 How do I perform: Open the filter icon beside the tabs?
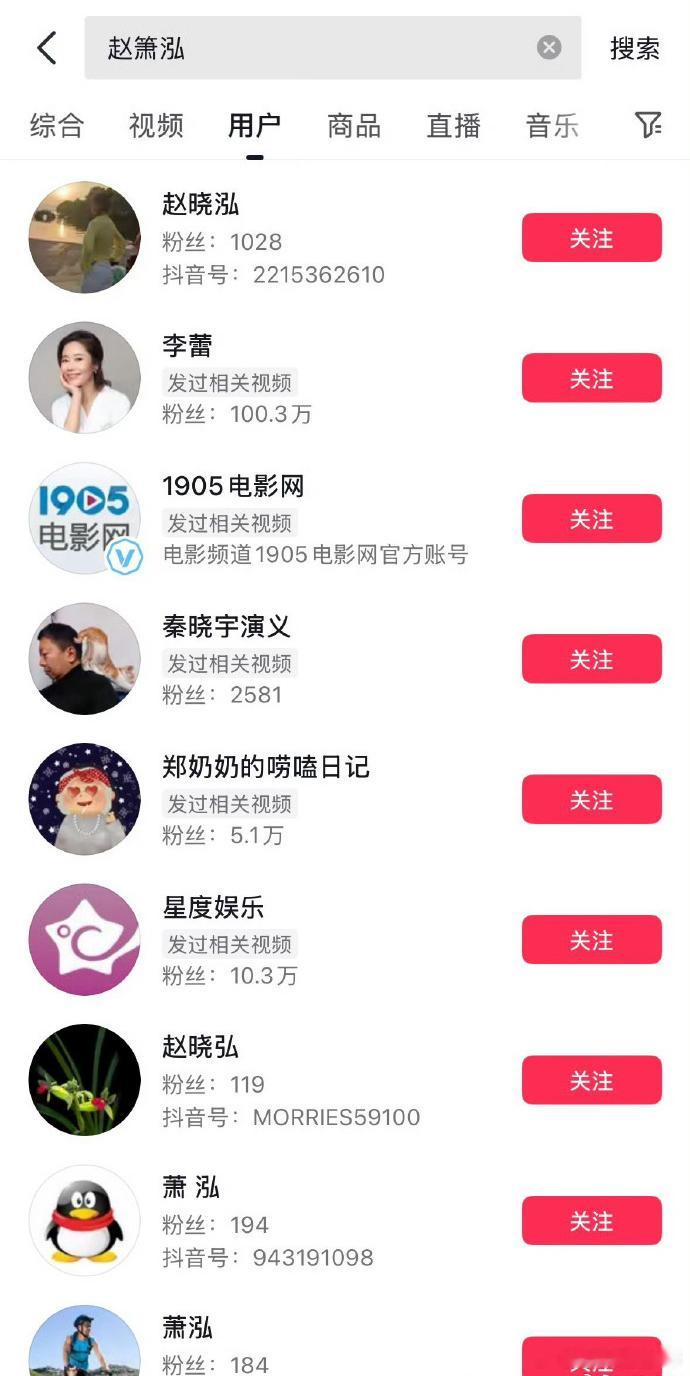pos(648,125)
